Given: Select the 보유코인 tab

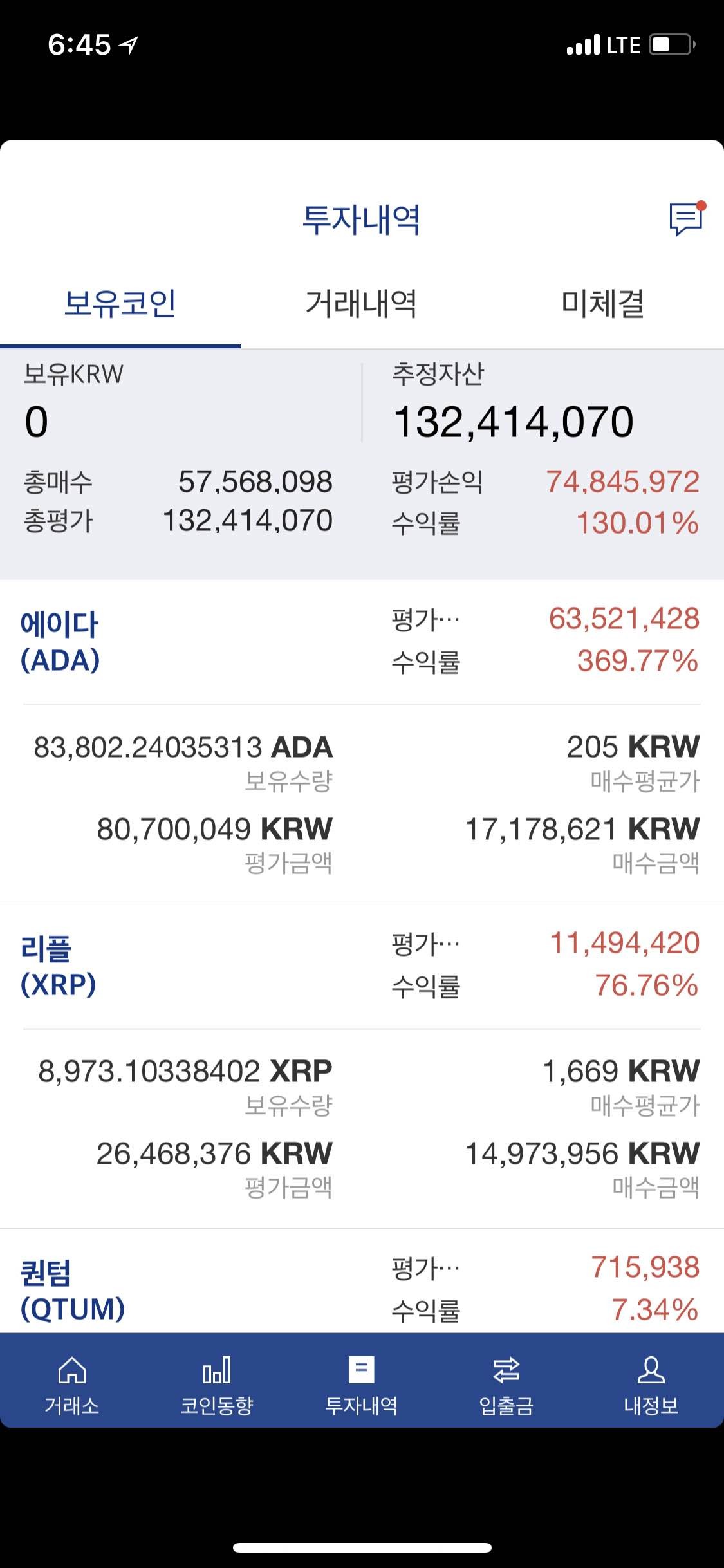Looking at the screenshot, I should (120, 304).
